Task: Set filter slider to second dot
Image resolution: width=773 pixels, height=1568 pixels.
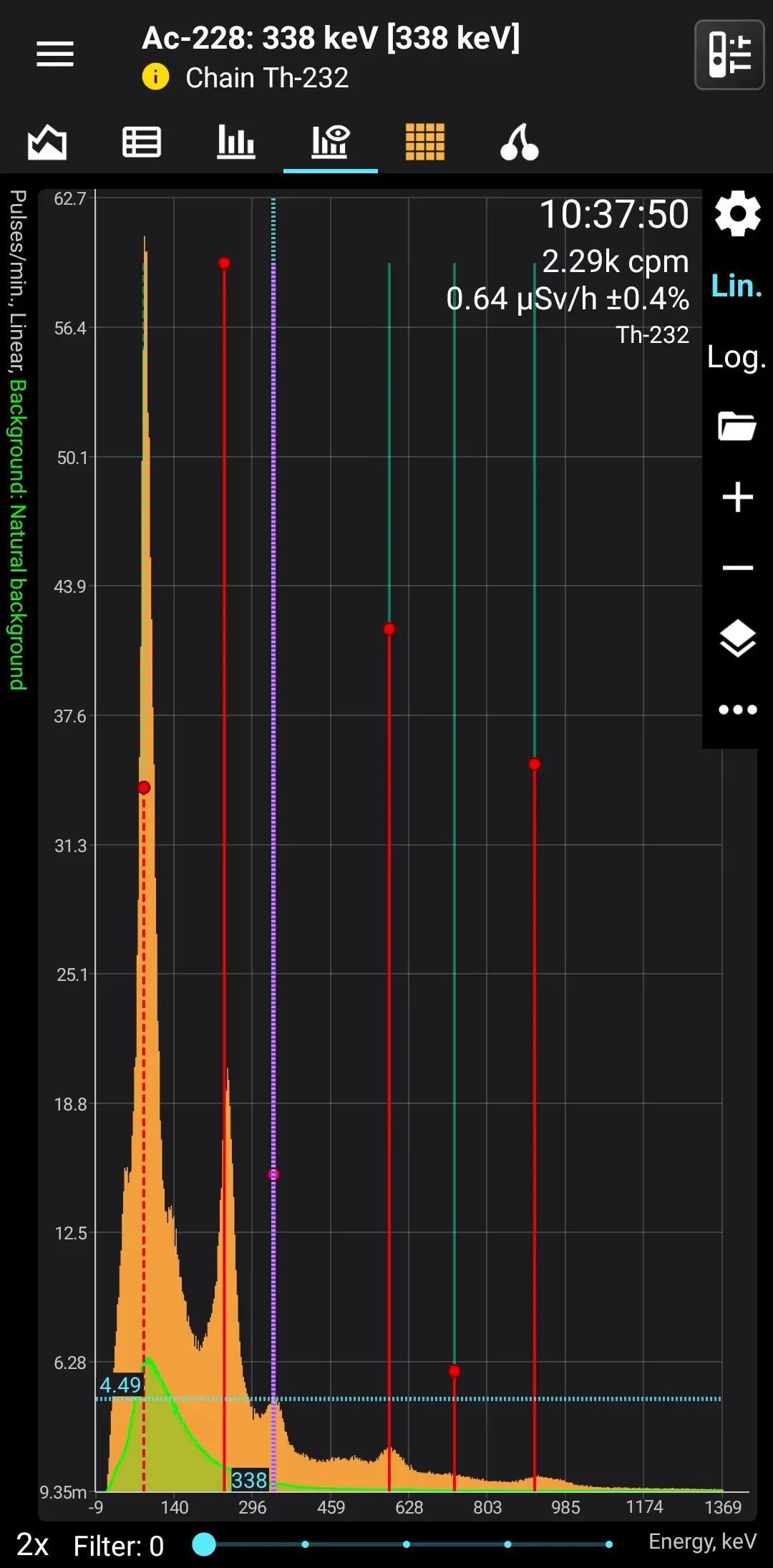Action: 306,1544
